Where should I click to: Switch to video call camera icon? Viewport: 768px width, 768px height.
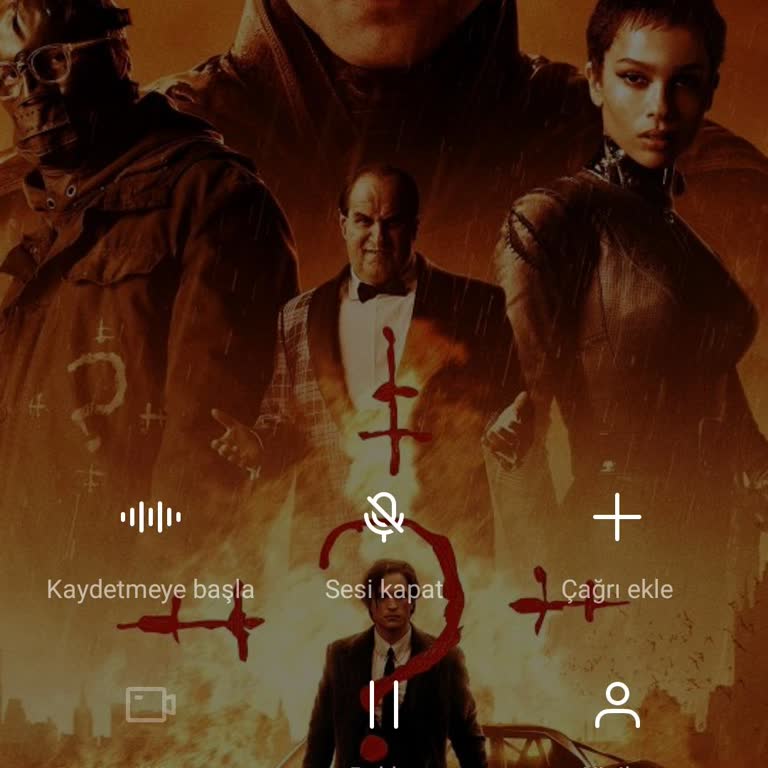(151, 705)
